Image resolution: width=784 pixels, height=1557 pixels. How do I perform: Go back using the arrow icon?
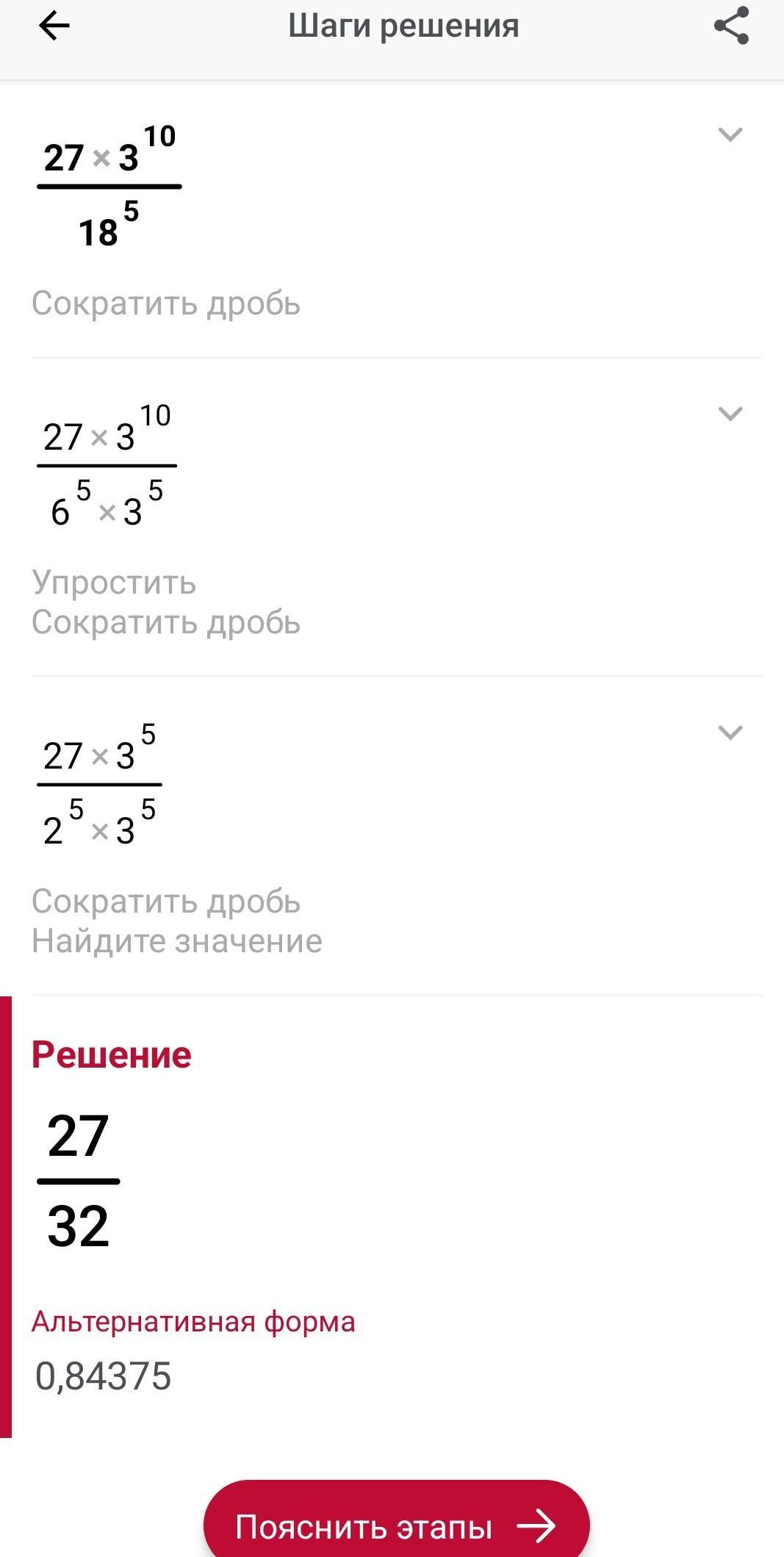pos(54,26)
